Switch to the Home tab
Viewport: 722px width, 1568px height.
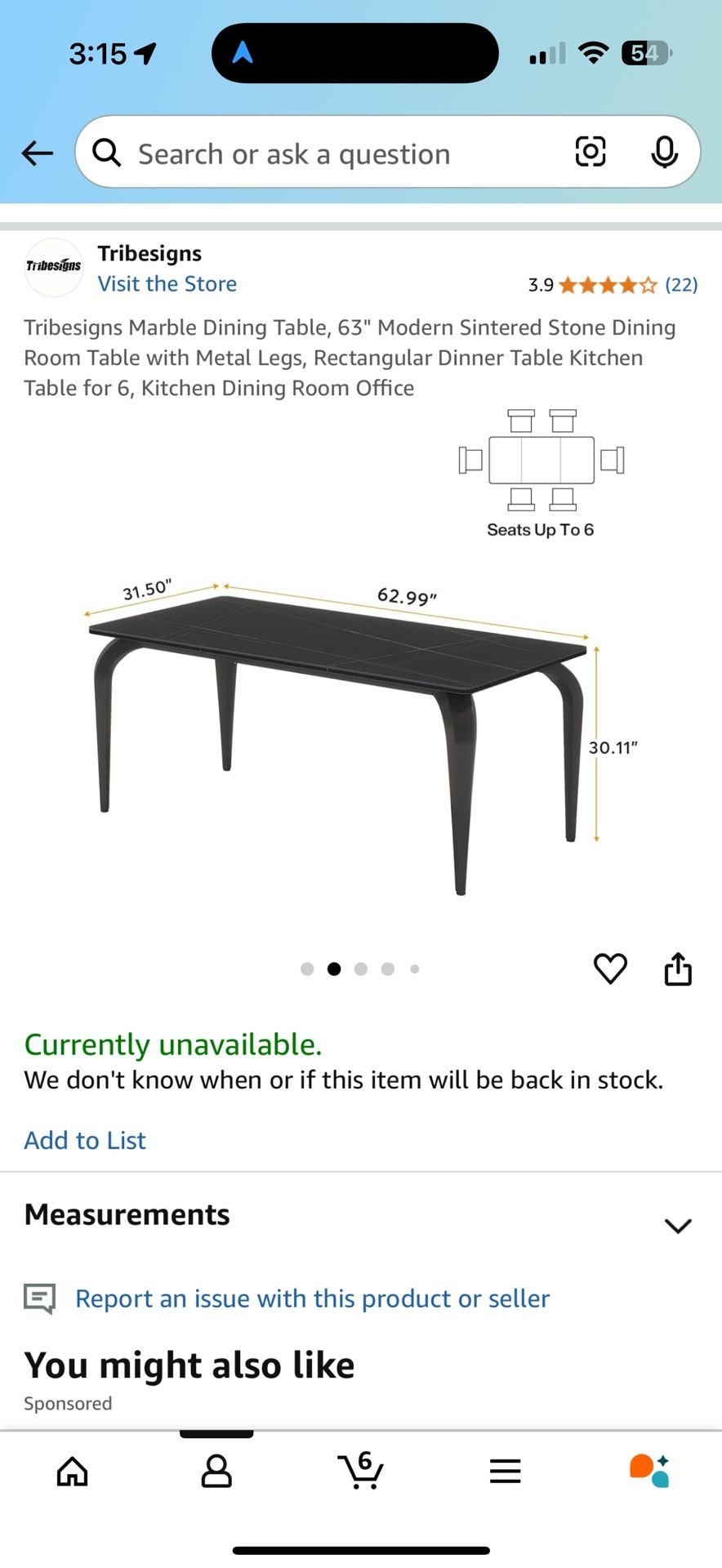point(72,1471)
